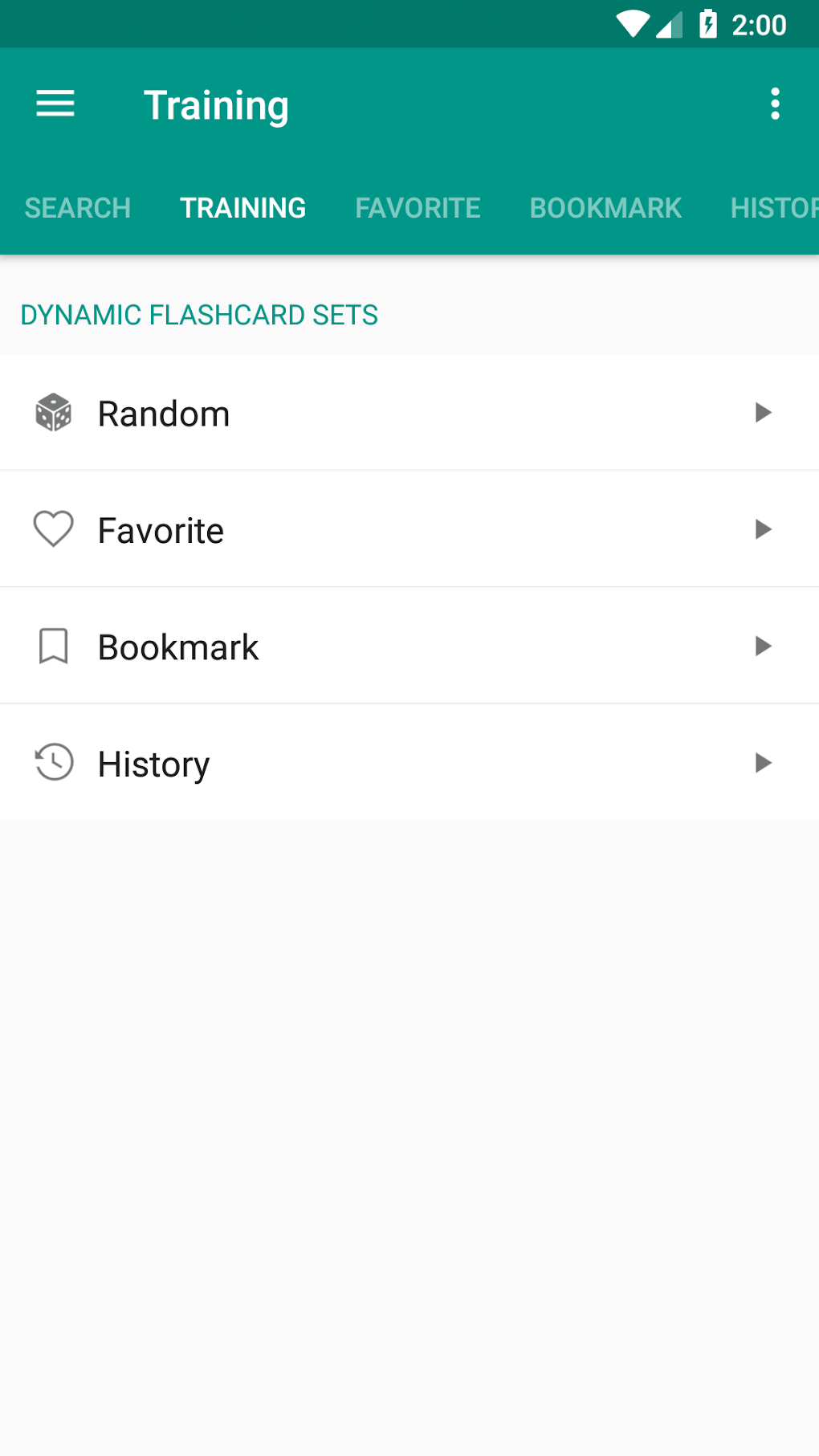Open the Favorite flashcard set
819x1456 pixels.
(409, 530)
